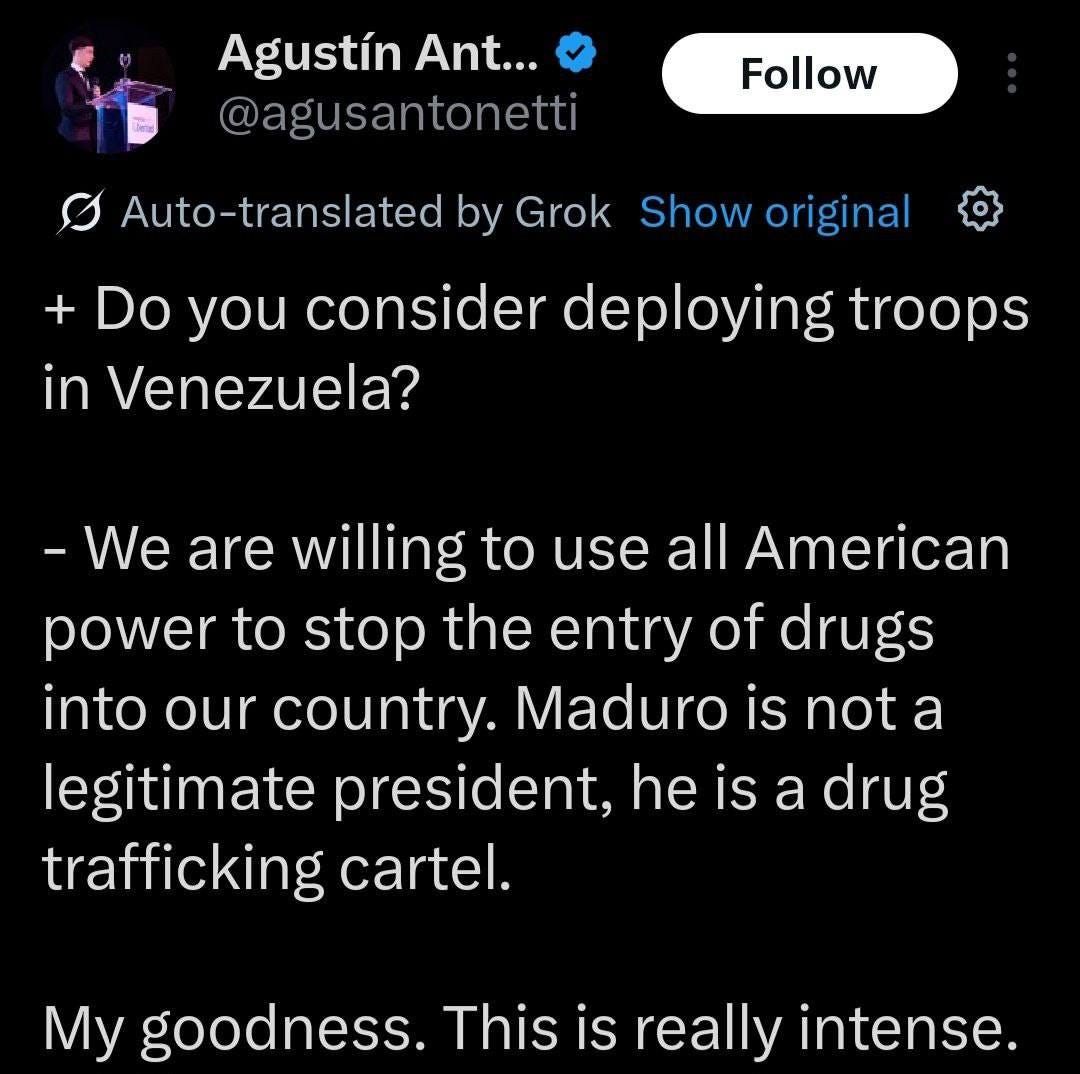The height and width of the screenshot is (1074, 1080).
Task: Show the original untranslated post
Action: pyautogui.click(x=775, y=212)
